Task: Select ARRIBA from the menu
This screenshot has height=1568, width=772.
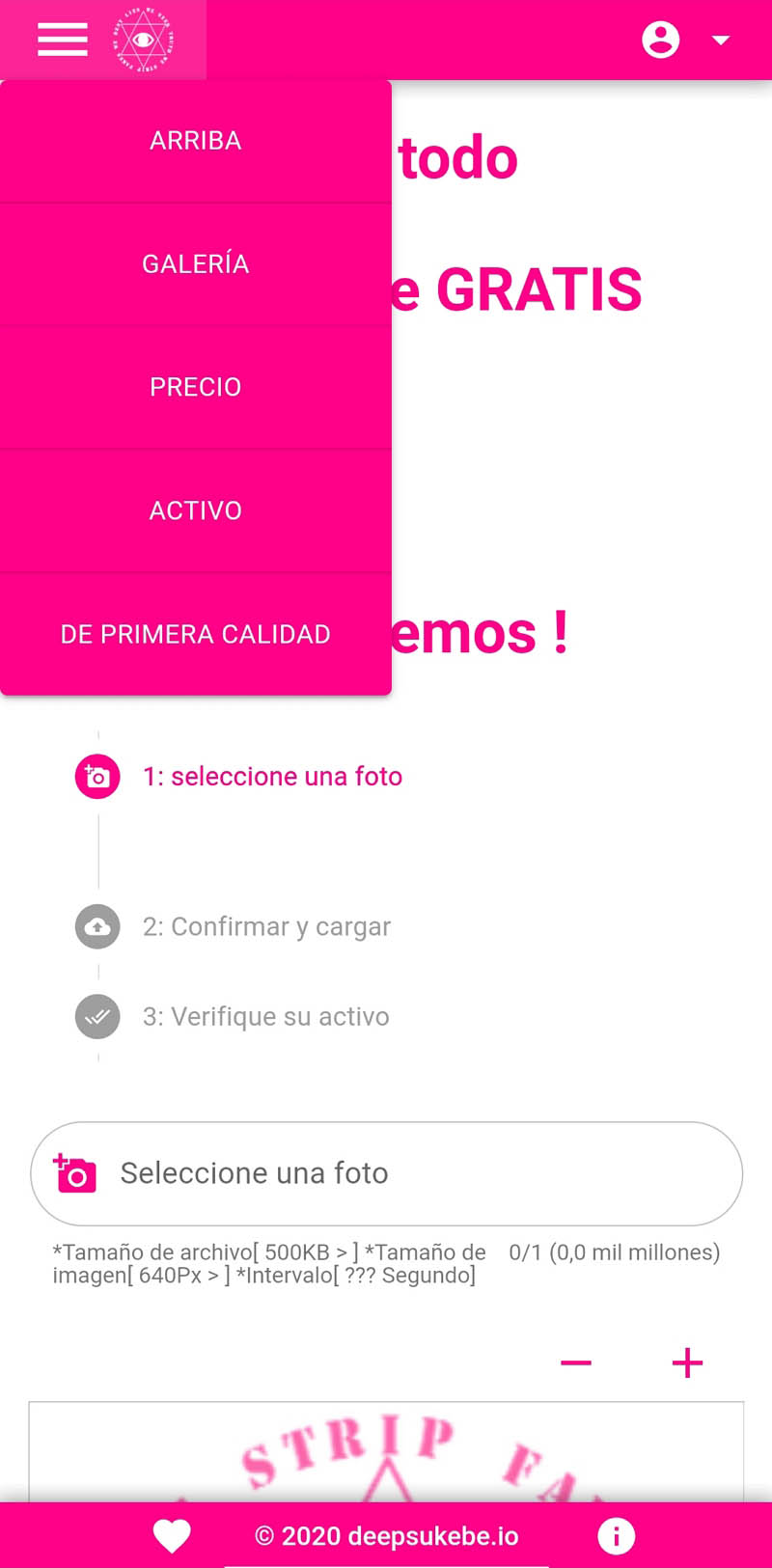Action: pos(195,140)
